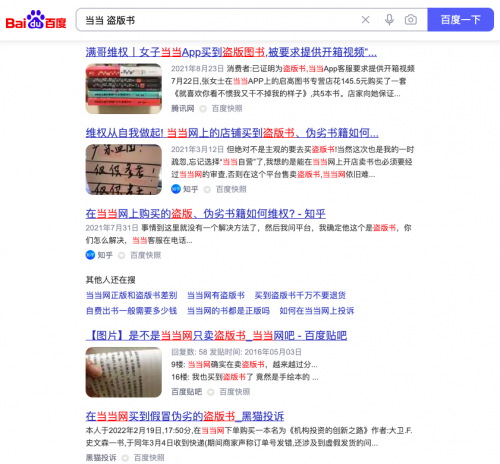Search related query 当当网正版和盗版书差别
The image size is (500, 464).
point(131,295)
